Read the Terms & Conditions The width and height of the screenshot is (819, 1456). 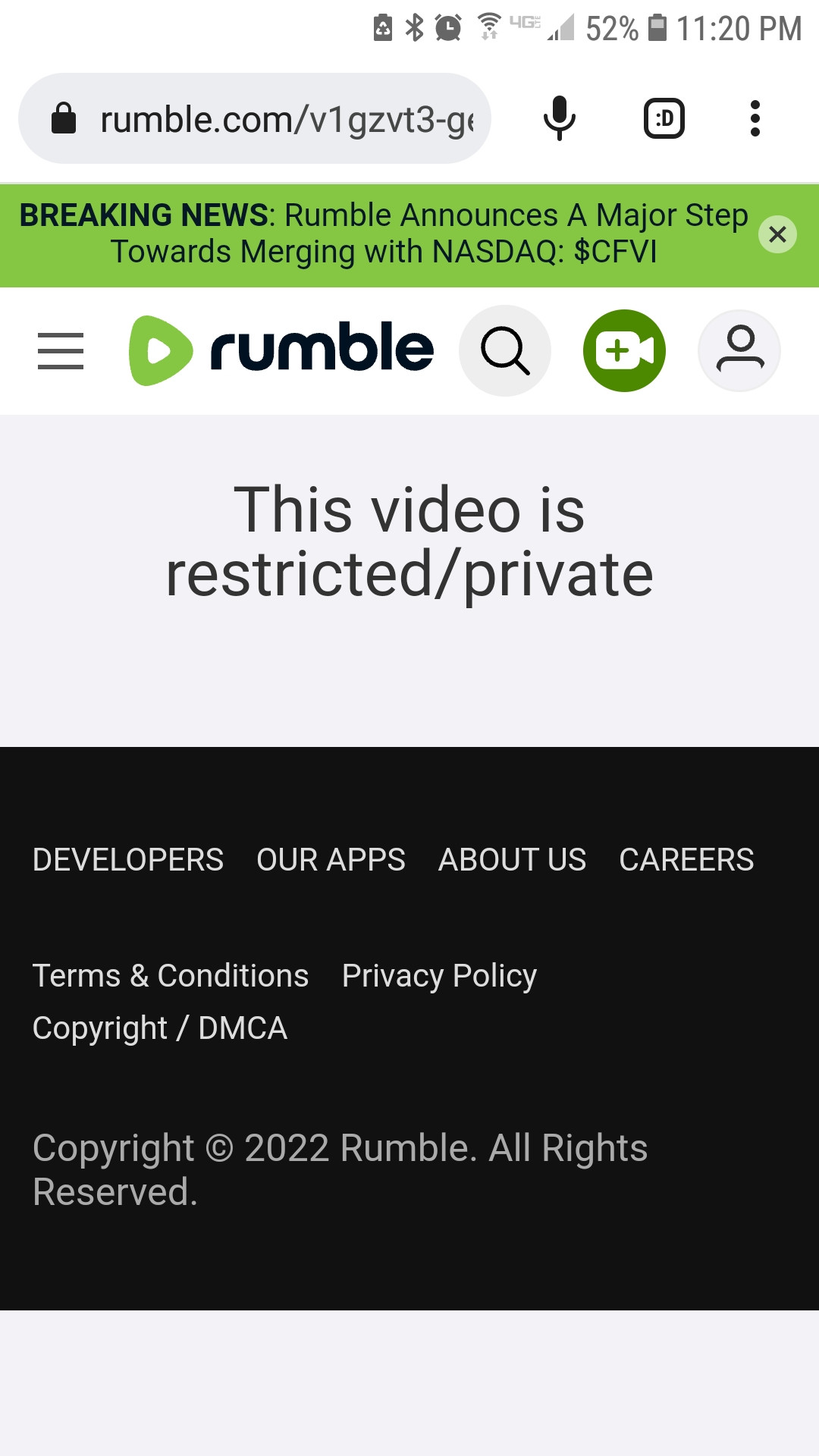pyautogui.click(x=171, y=976)
